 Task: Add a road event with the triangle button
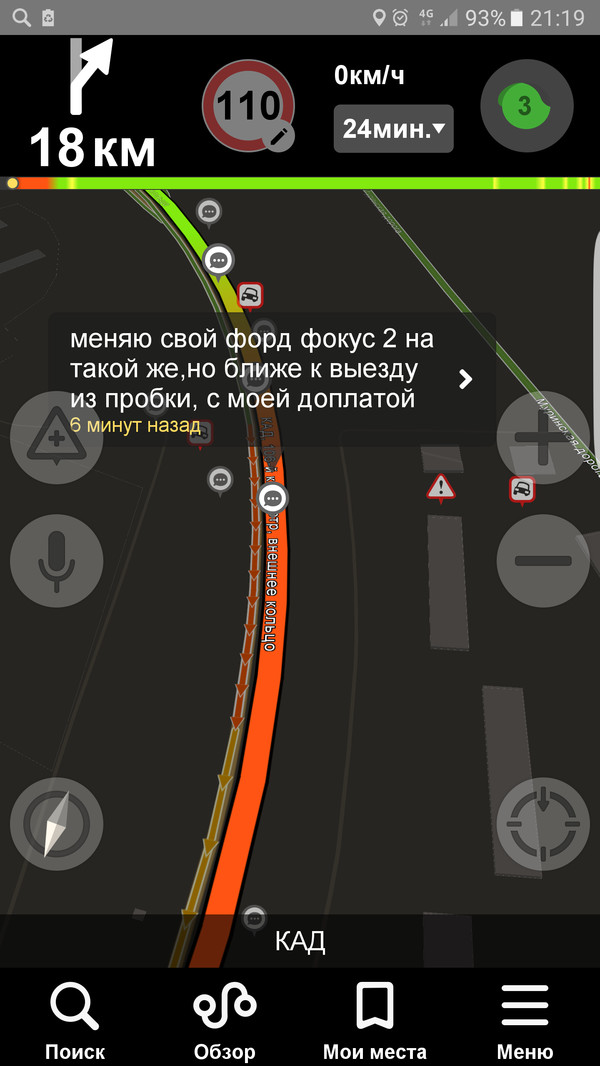[x=56, y=438]
